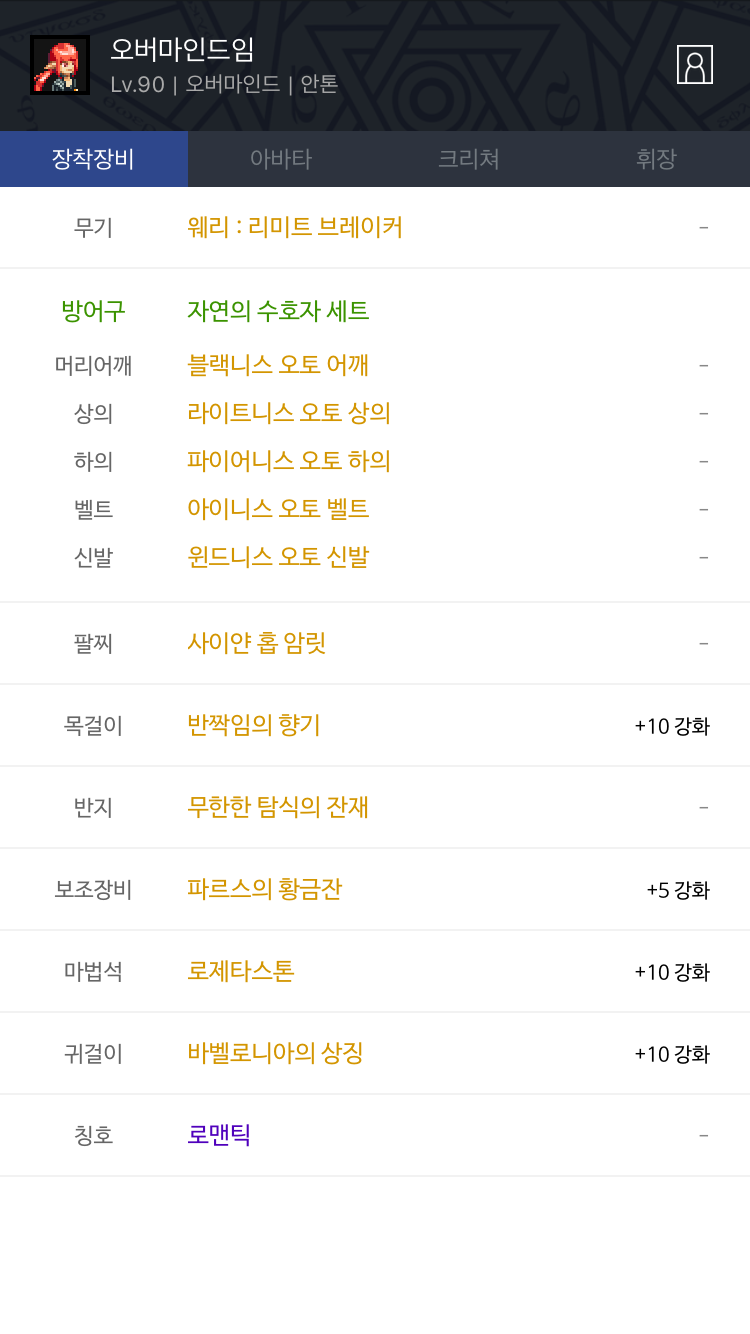Switch to the 아바타 tab
The image size is (750, 1334).
pos(281,159)
